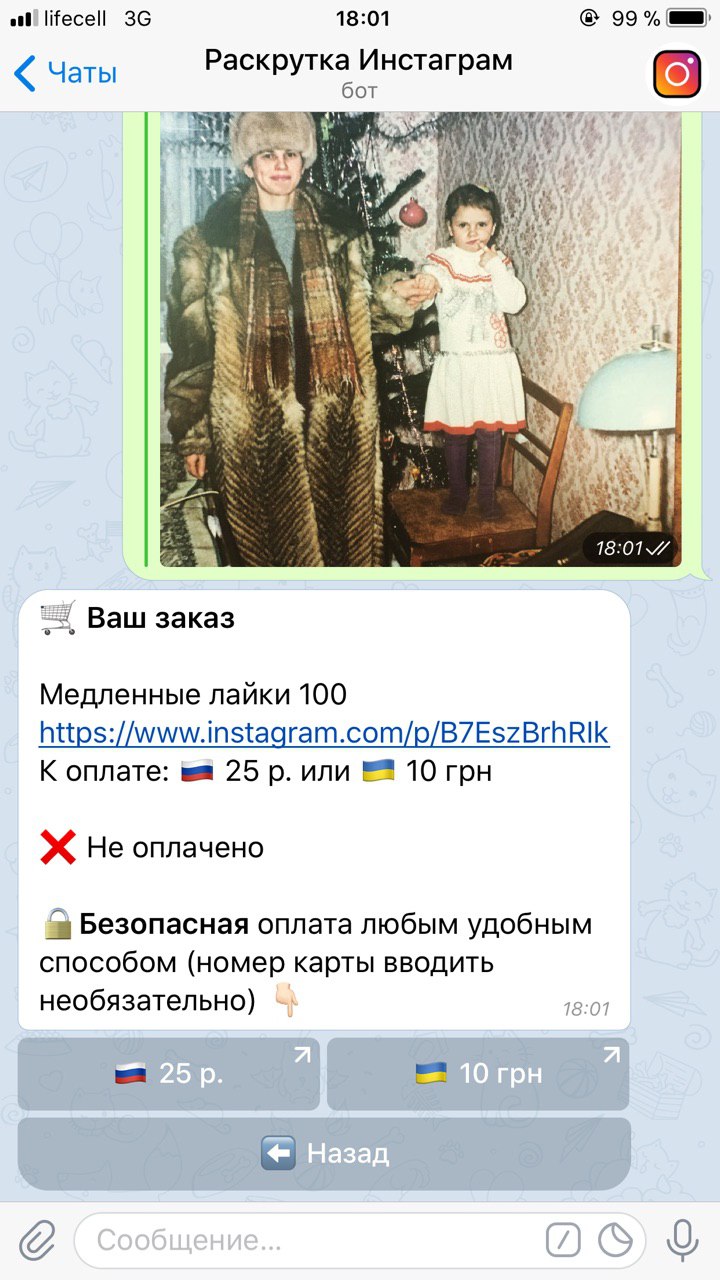The height and width of the screenshot is (1280, 720).
Task: Tap the Назад button
Action: click(324, 1153)
